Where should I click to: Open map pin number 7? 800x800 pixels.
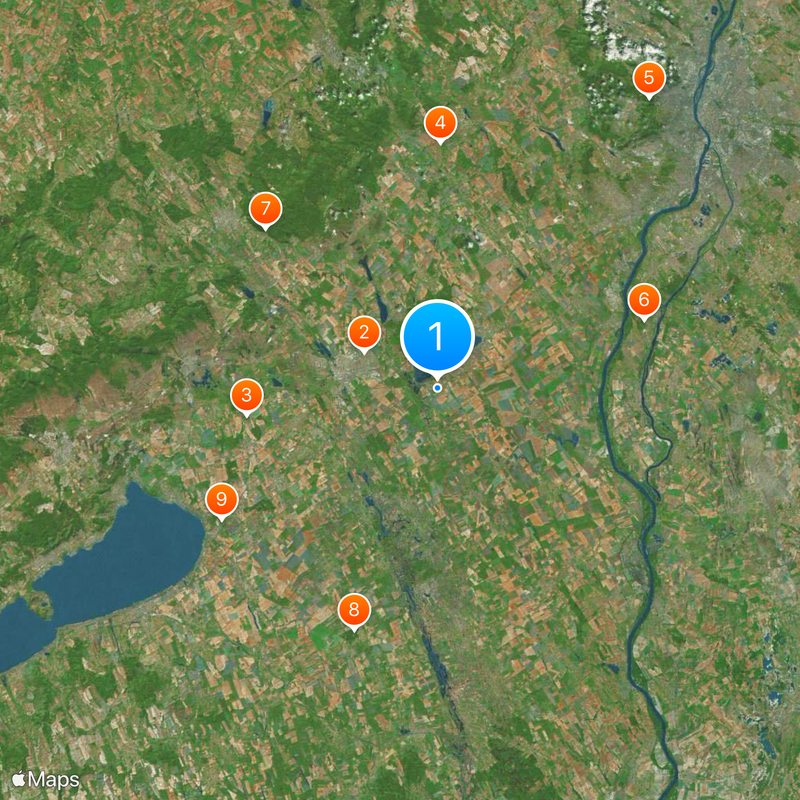pyautogui.click(x=265, y=209)
